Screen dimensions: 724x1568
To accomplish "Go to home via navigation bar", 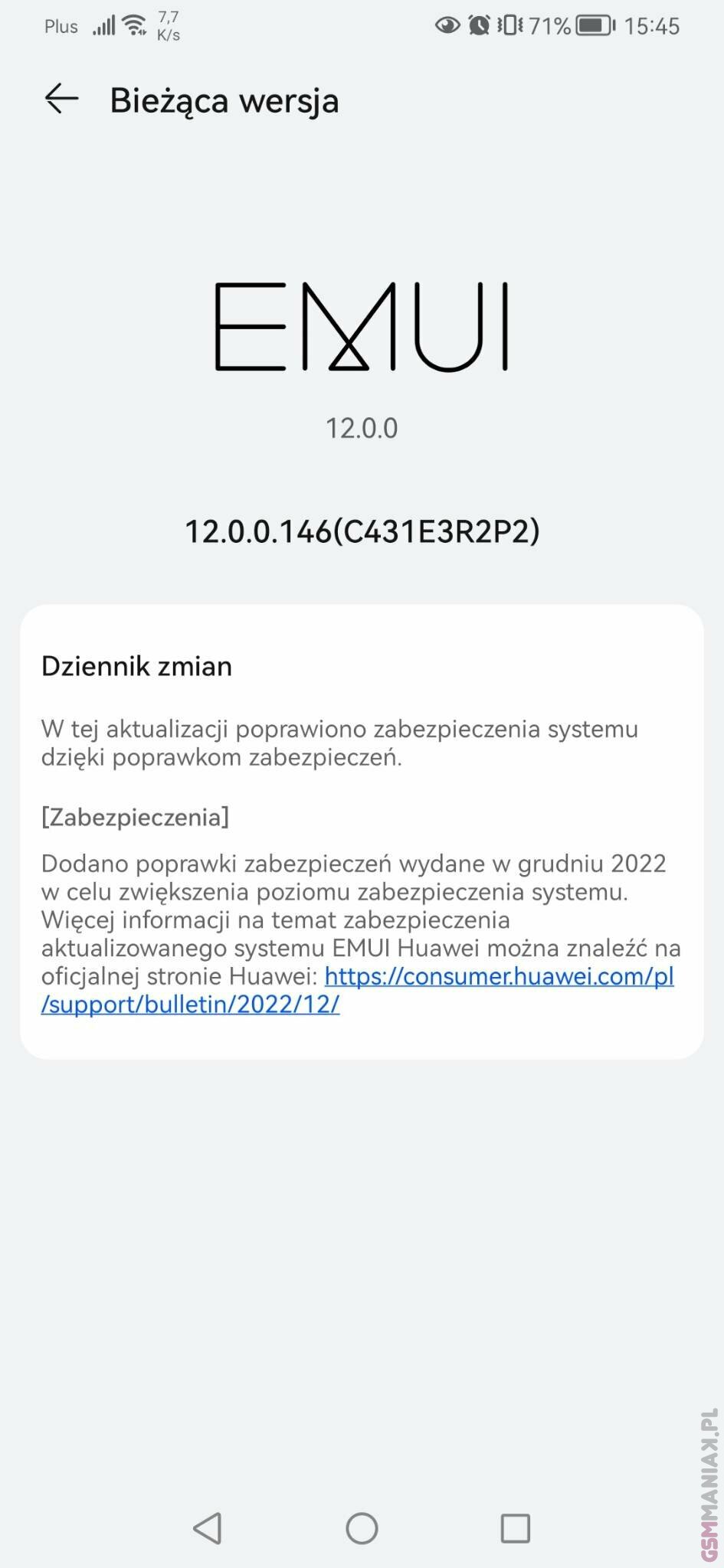I will point(362,1528).
